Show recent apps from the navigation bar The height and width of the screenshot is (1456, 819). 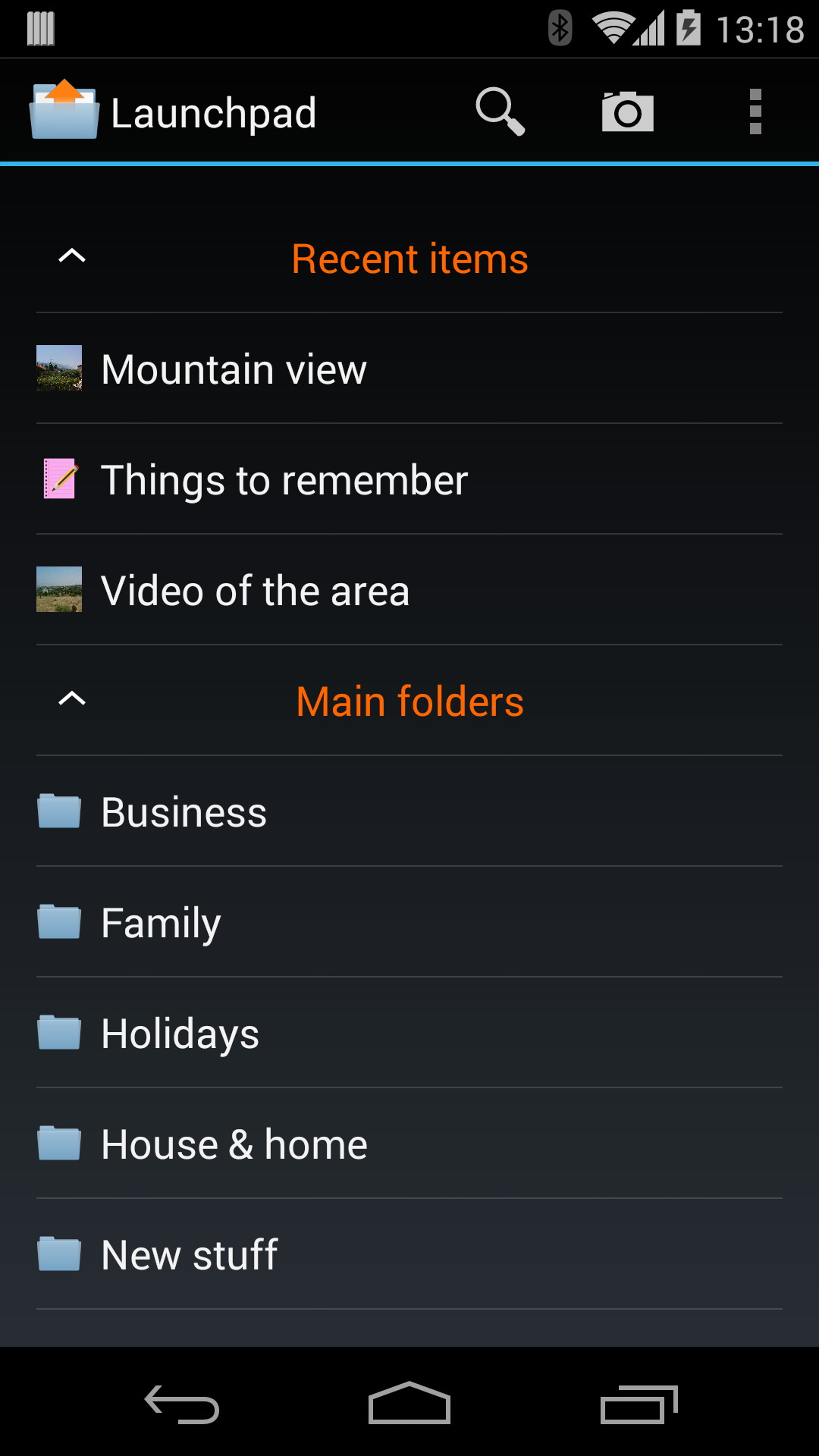pyautogui.click(x=638, y=1403)
